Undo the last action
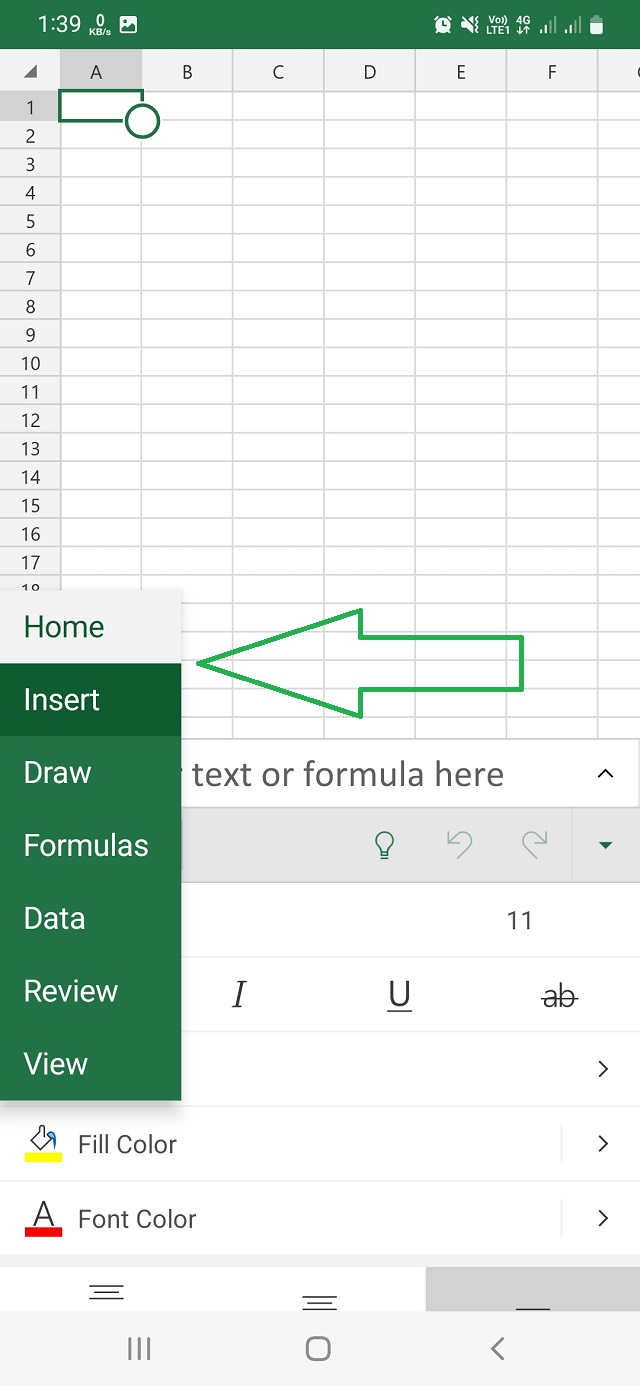This screenshot has width=640, height=1386. 459,846
